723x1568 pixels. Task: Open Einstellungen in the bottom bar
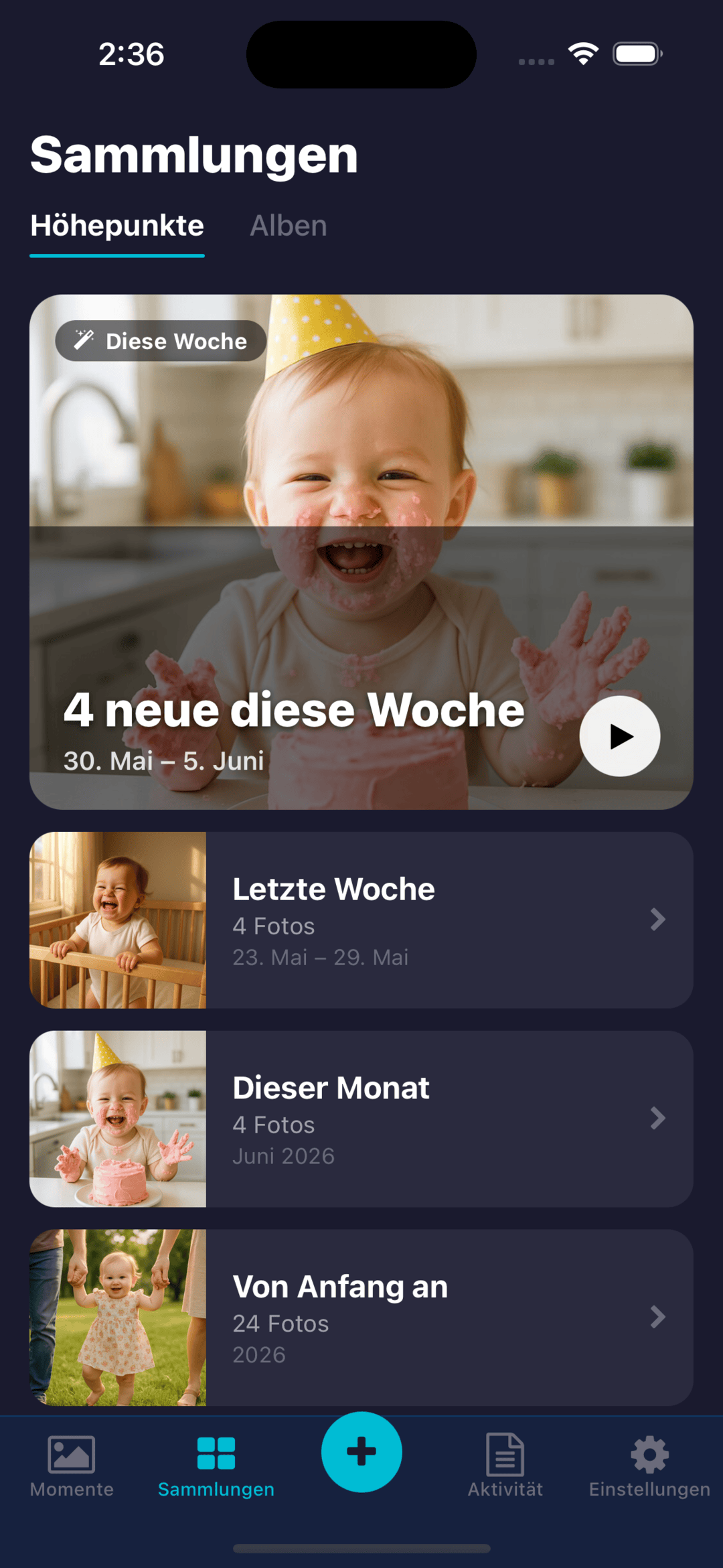click(x=649, y=1466)
